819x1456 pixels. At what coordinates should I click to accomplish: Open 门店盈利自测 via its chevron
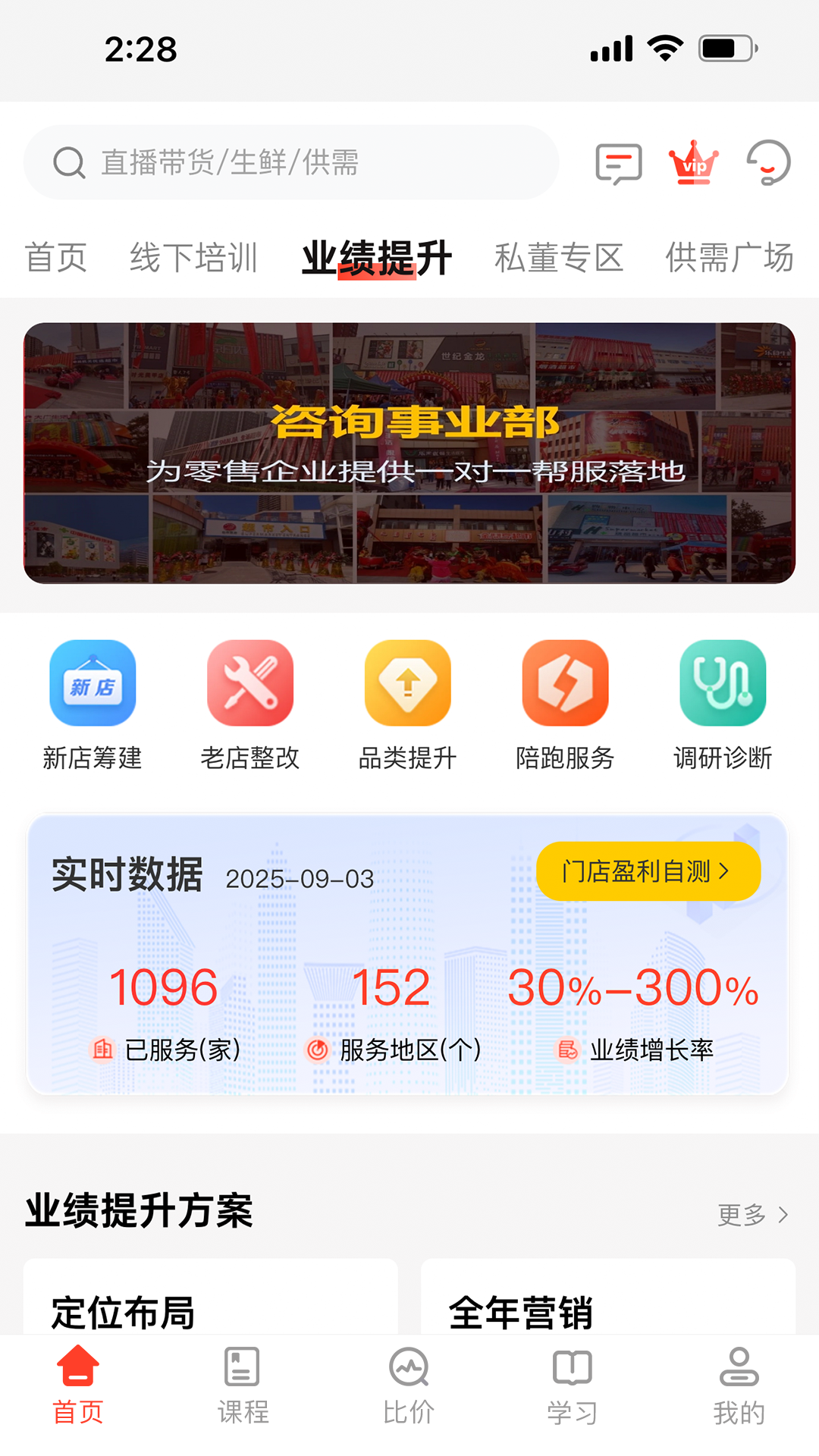click(729, 871)
